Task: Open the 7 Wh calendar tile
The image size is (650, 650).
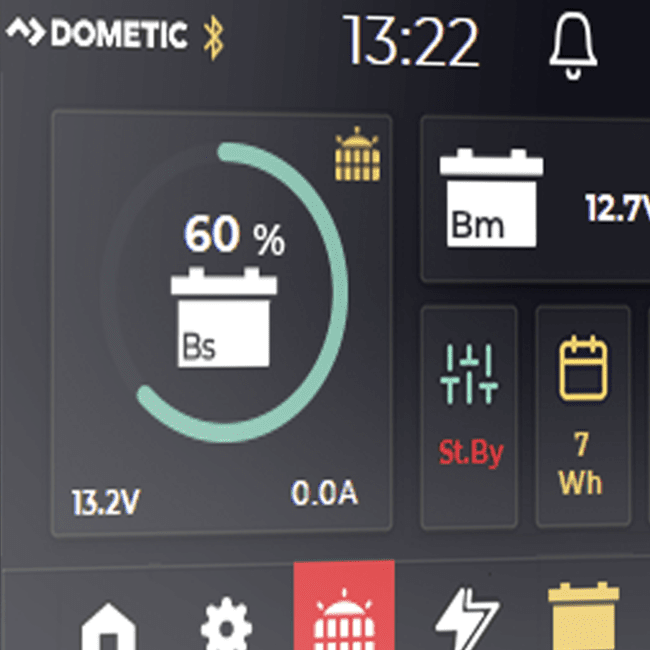Action: 583,416
